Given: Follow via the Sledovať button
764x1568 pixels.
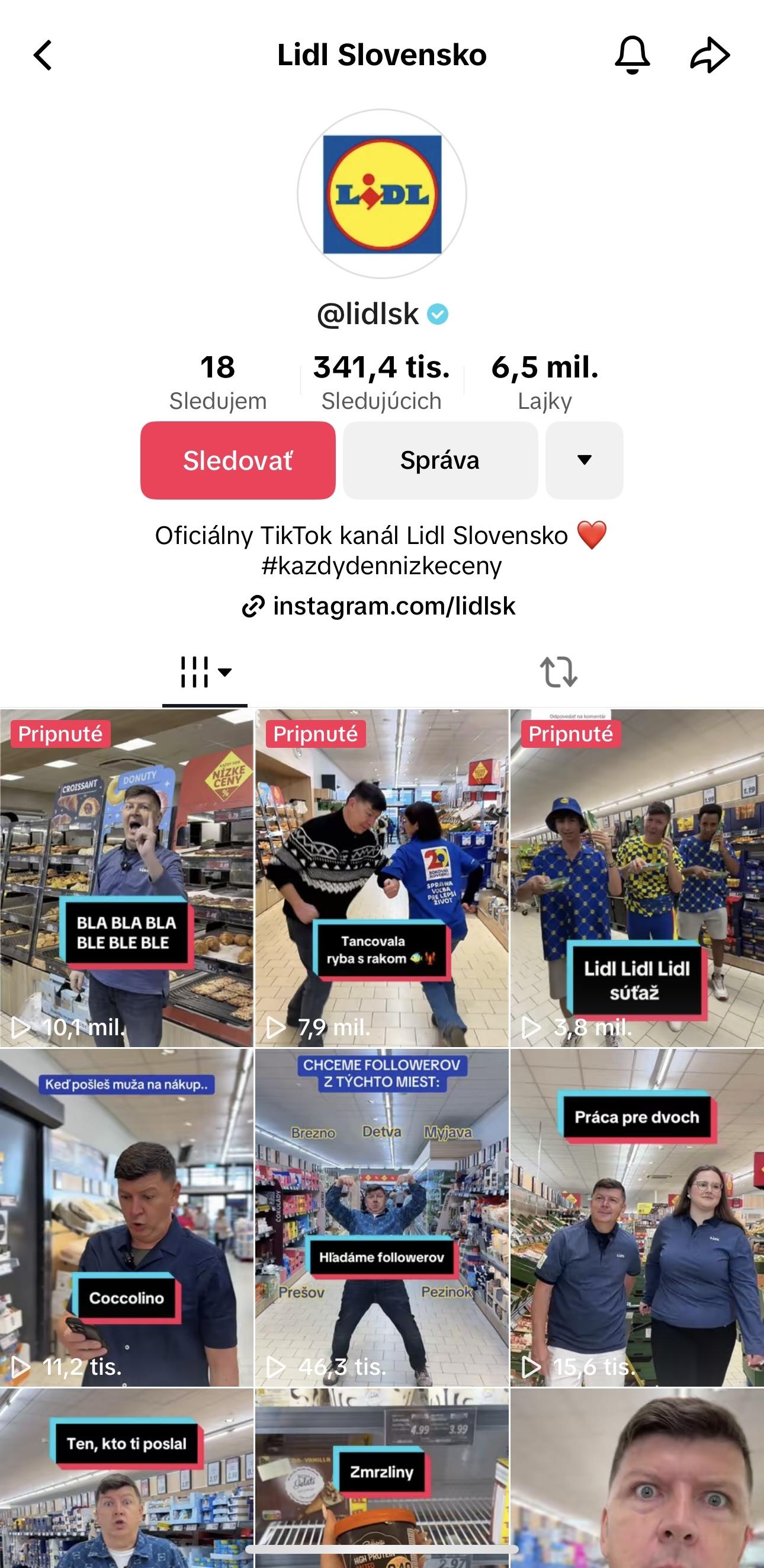Looking at the screenshot, I should (238, 460).
